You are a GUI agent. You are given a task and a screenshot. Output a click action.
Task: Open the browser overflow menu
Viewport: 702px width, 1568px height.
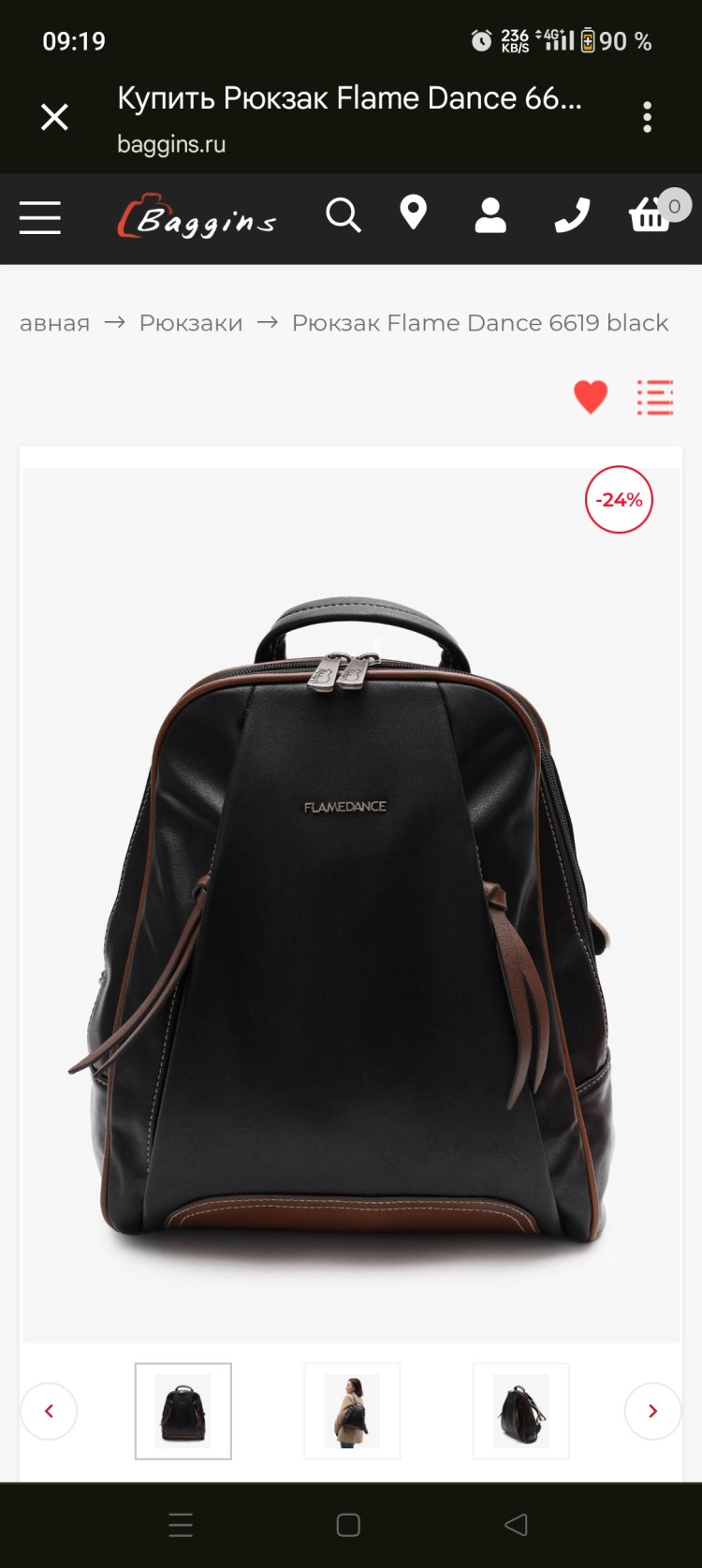pos(647,117)
